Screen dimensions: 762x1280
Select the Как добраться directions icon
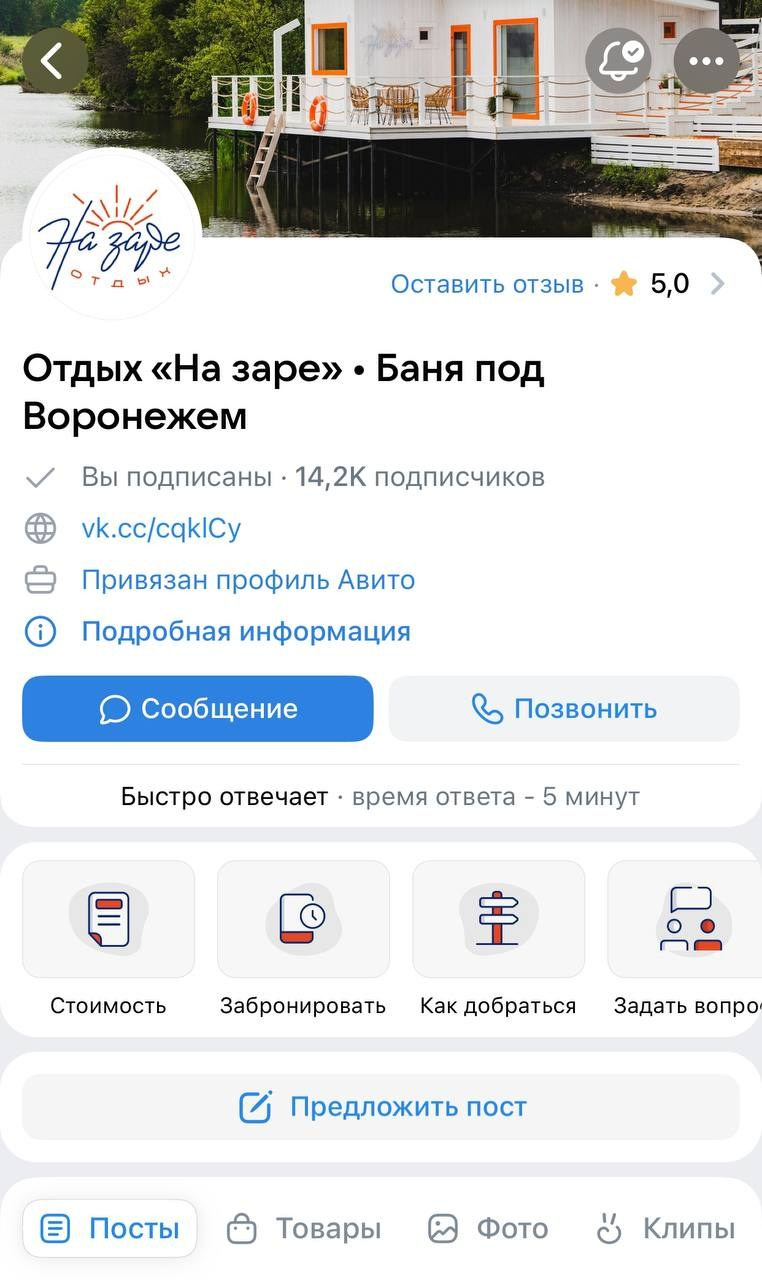click(498, 918)
